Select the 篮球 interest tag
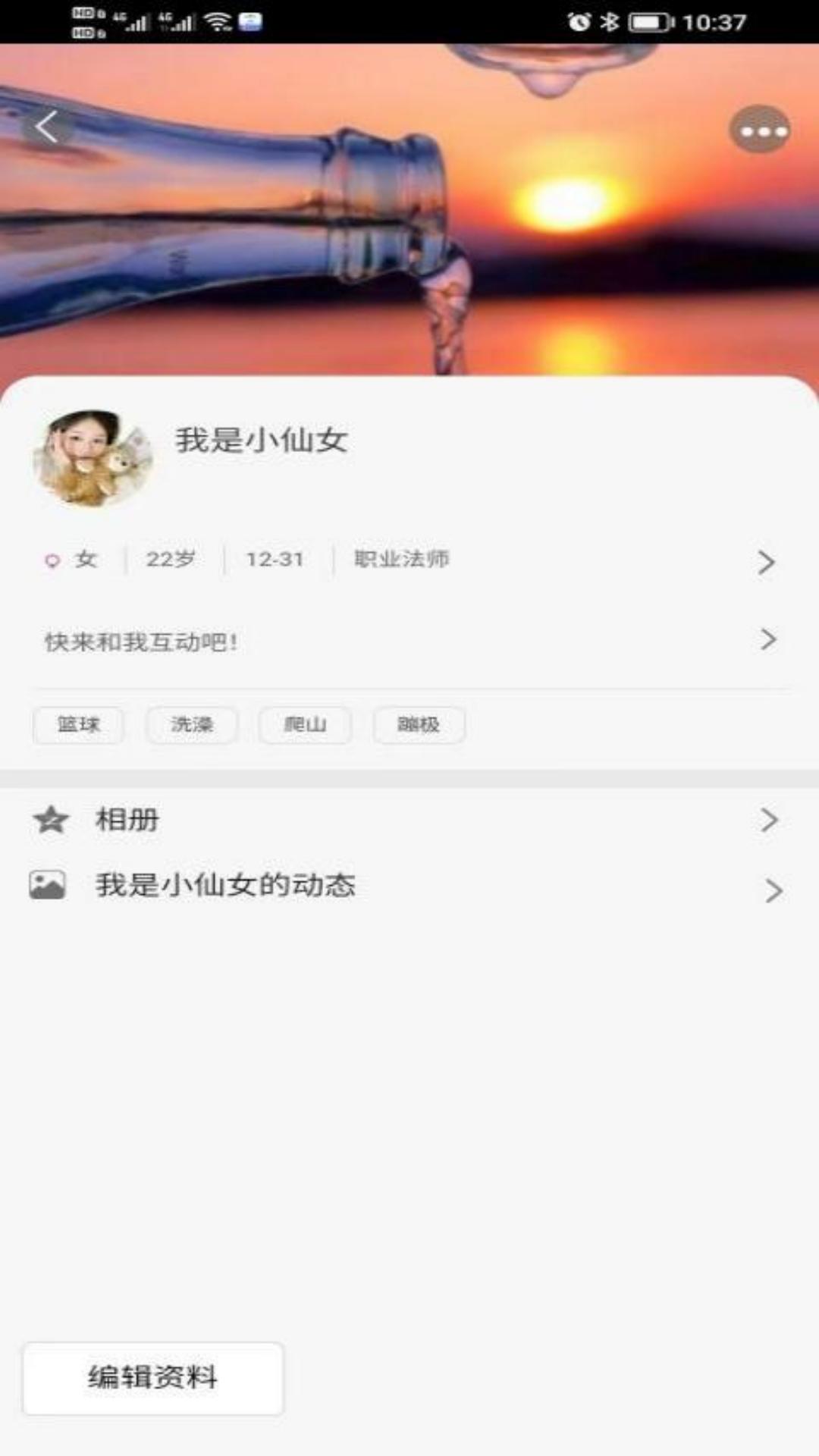Viewport: 819px width, 1456px height. [x=79, y=725]
